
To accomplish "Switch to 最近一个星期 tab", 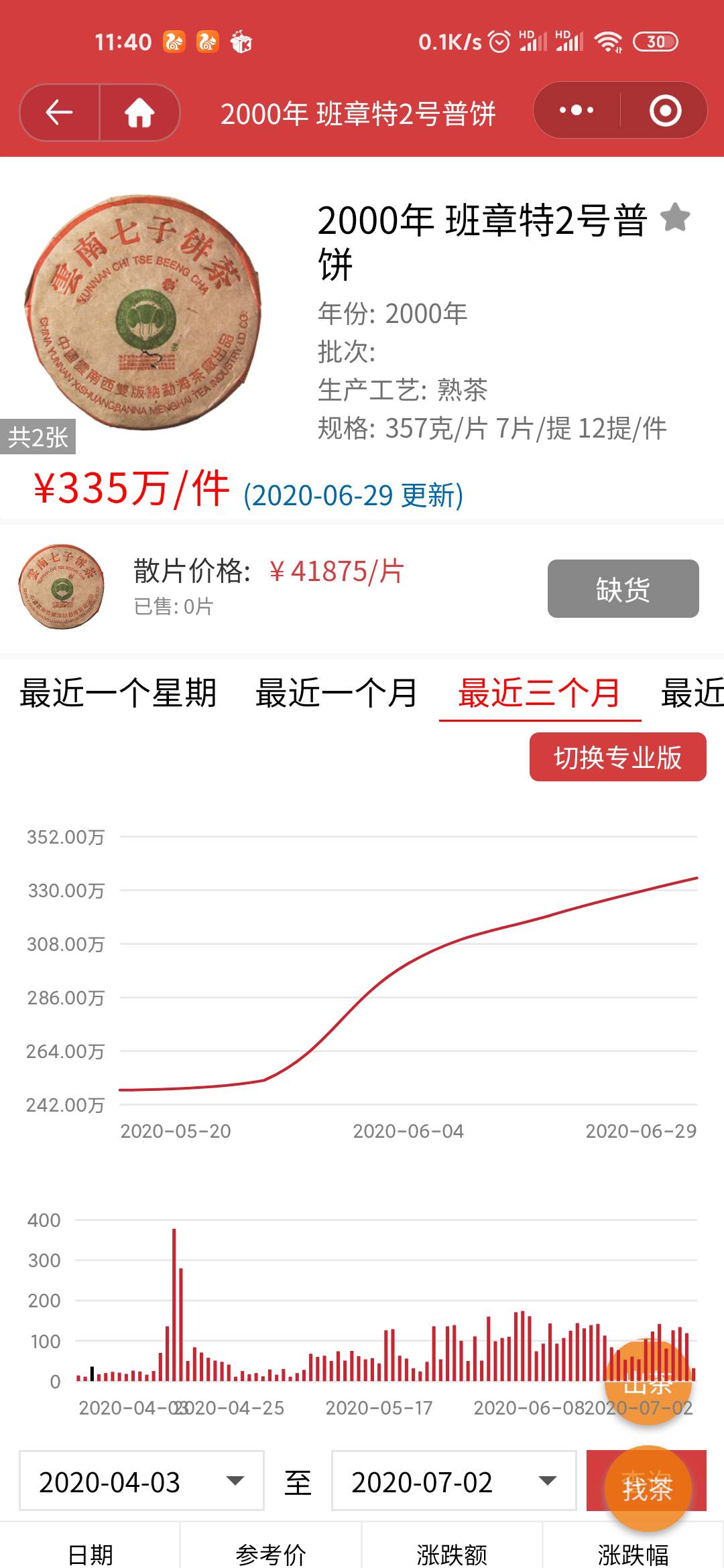I will (x=118, y=693).
